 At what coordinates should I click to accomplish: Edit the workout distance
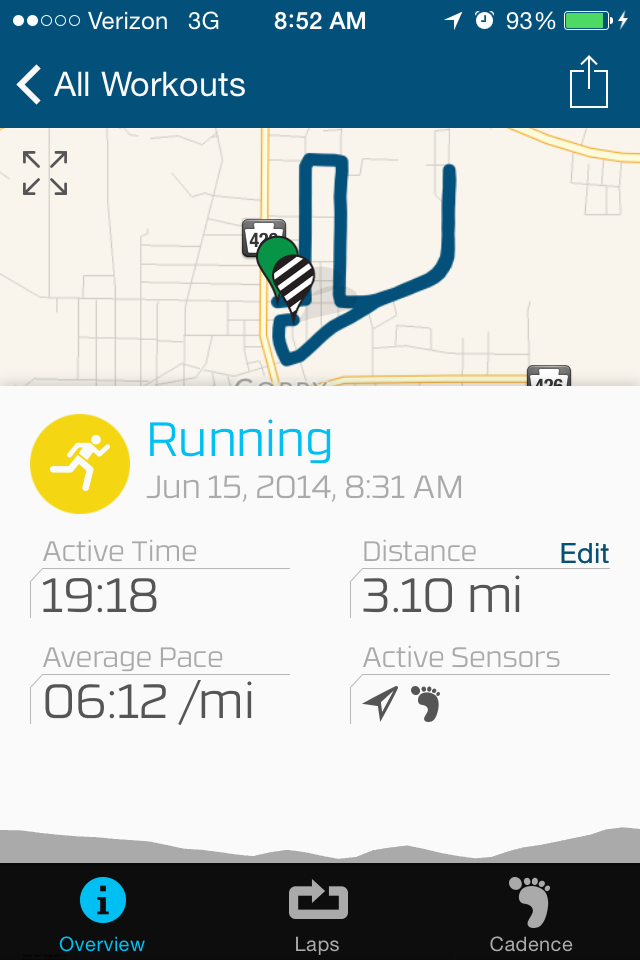(x=584, y=554)
